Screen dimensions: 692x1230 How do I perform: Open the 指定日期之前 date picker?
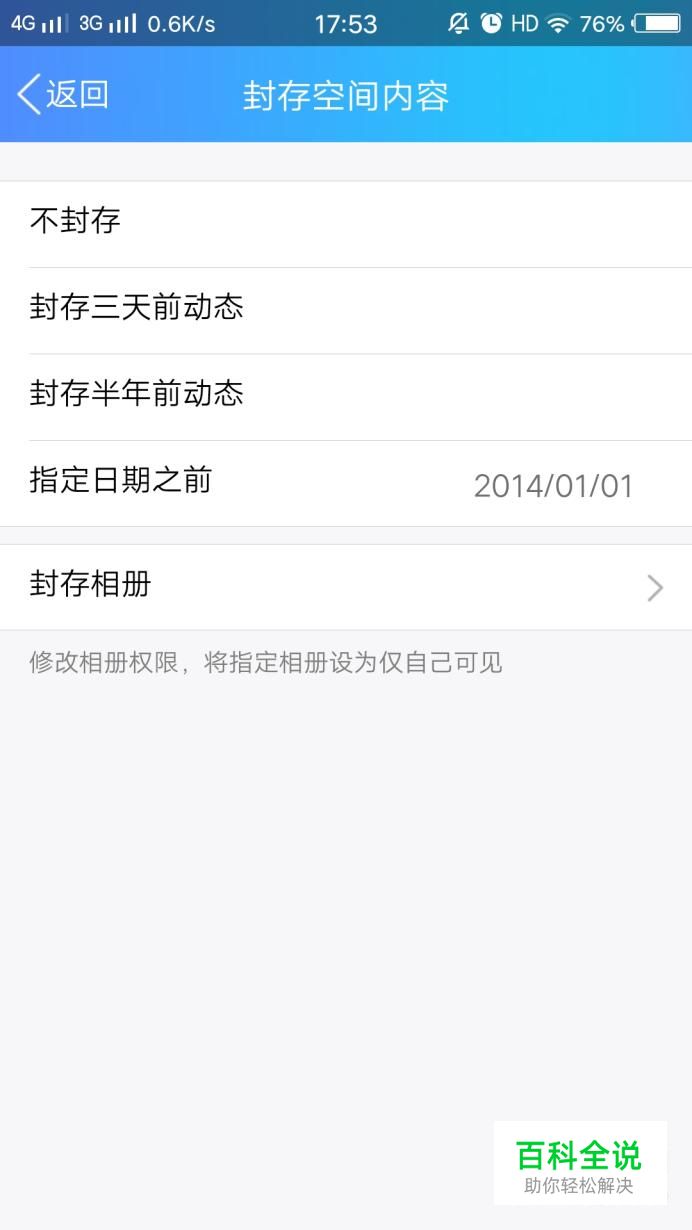(x=346, y=484)
